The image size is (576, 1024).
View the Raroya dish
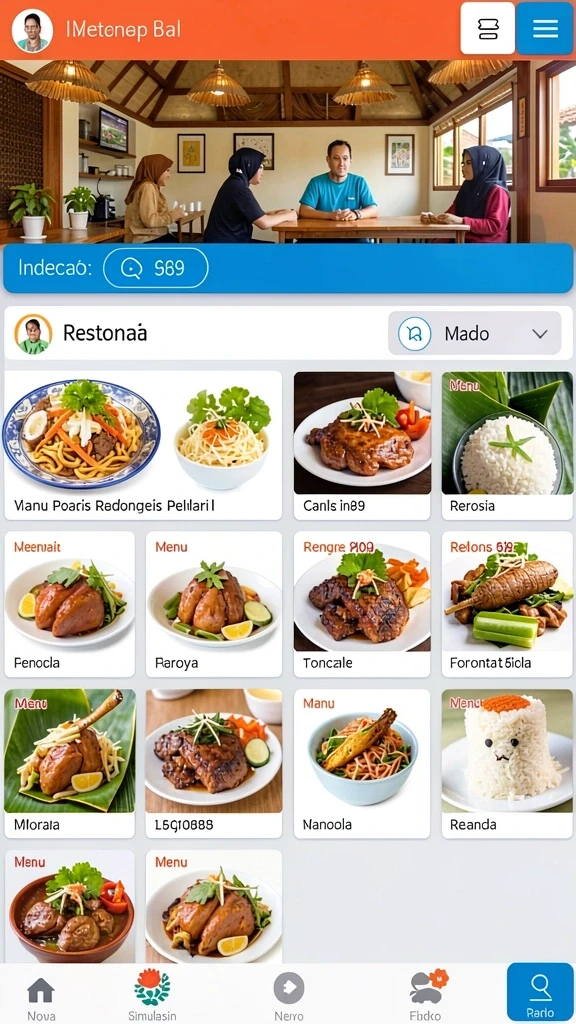tap(214, 604)
